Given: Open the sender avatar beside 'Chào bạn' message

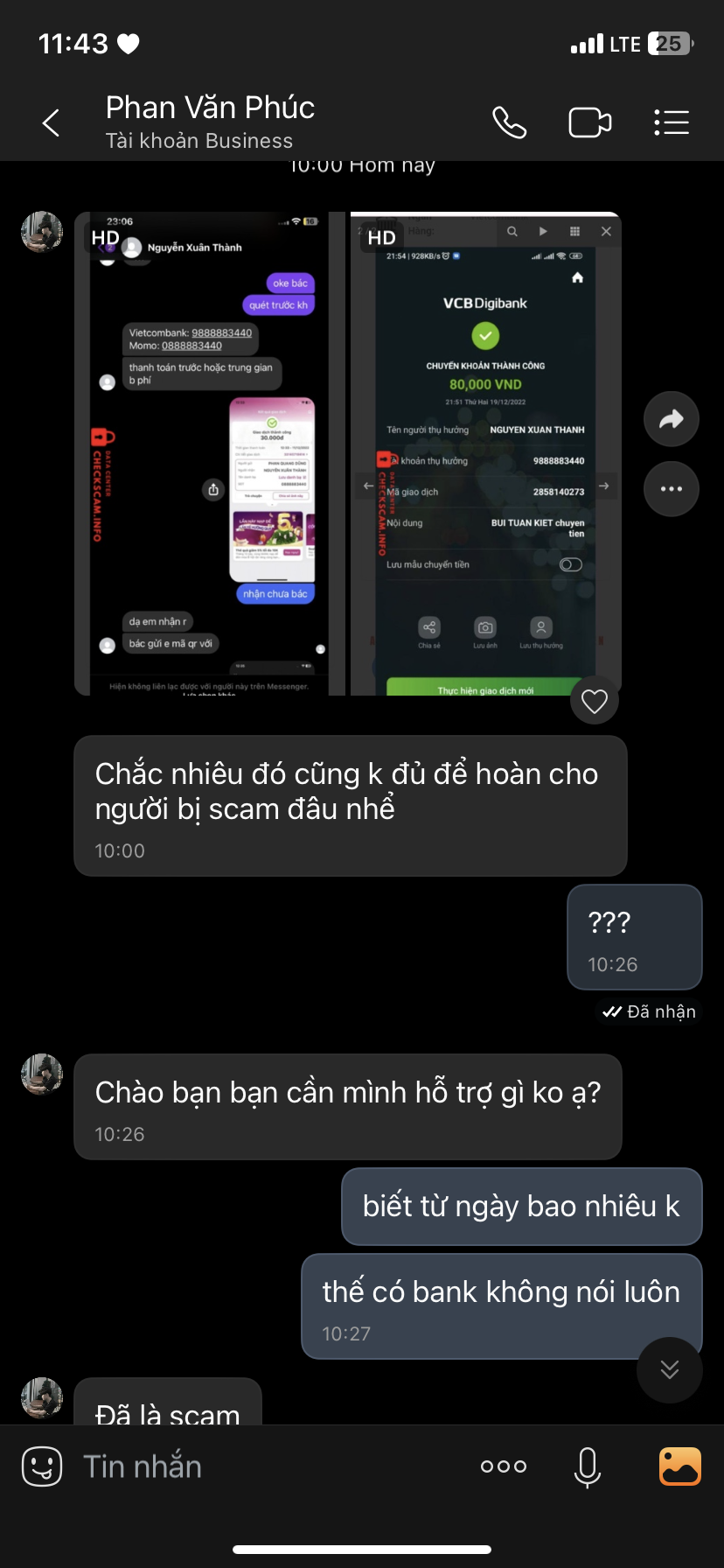Looking at the screenshot, I should pos(42,1074).
